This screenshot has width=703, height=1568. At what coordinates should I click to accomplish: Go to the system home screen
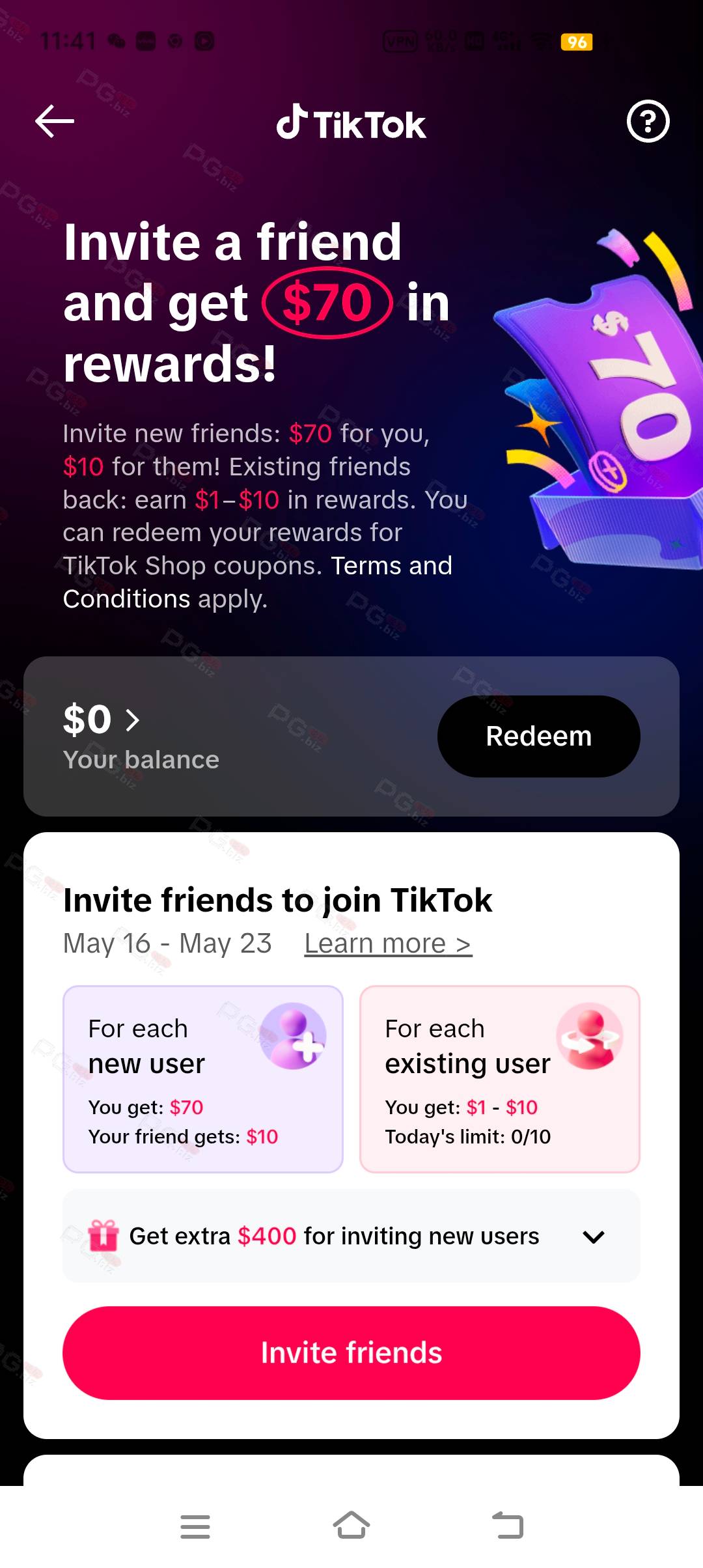[x=351, y=1525]
